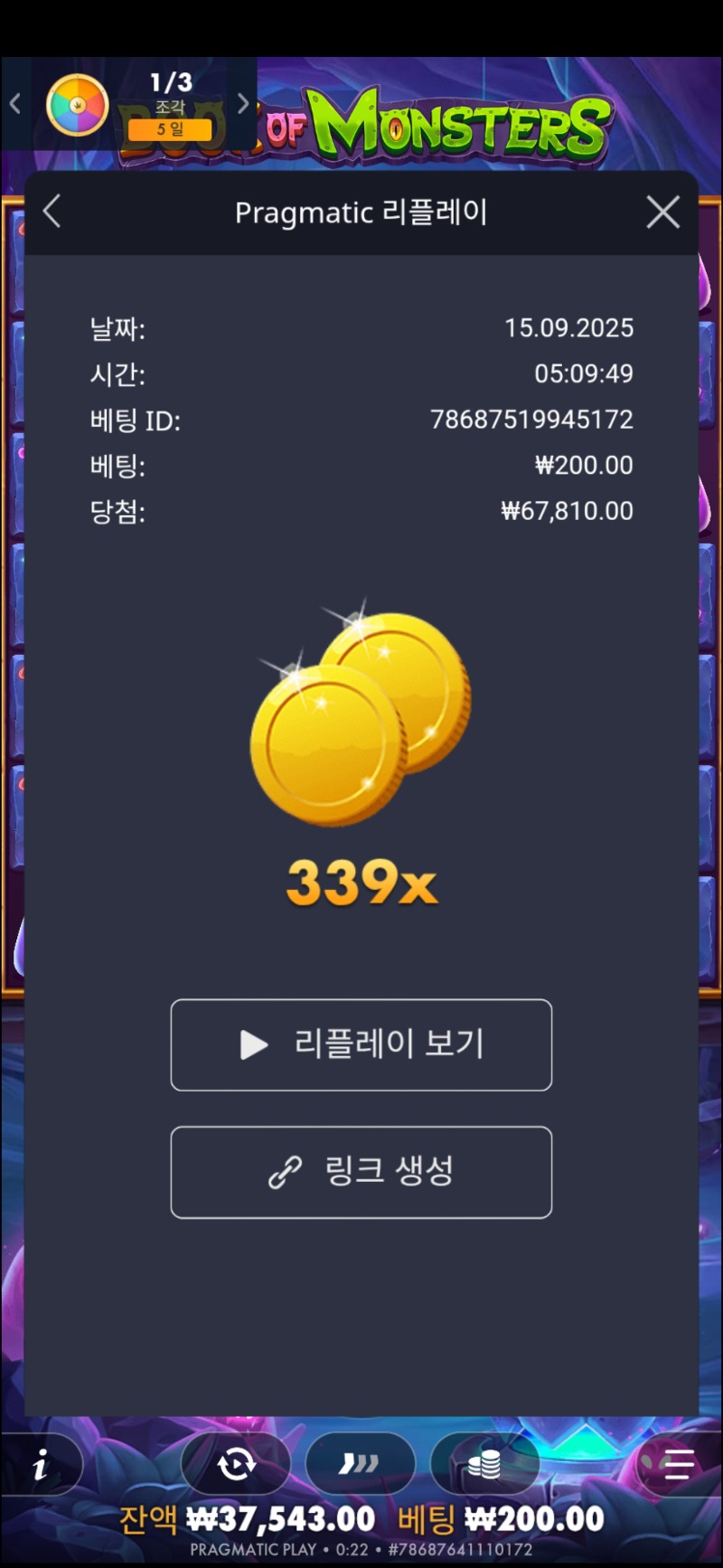The height and width of the screenshot is (1568, 723).
Task: Toggle the turbo spin arrows
Action: [360, 1463]
